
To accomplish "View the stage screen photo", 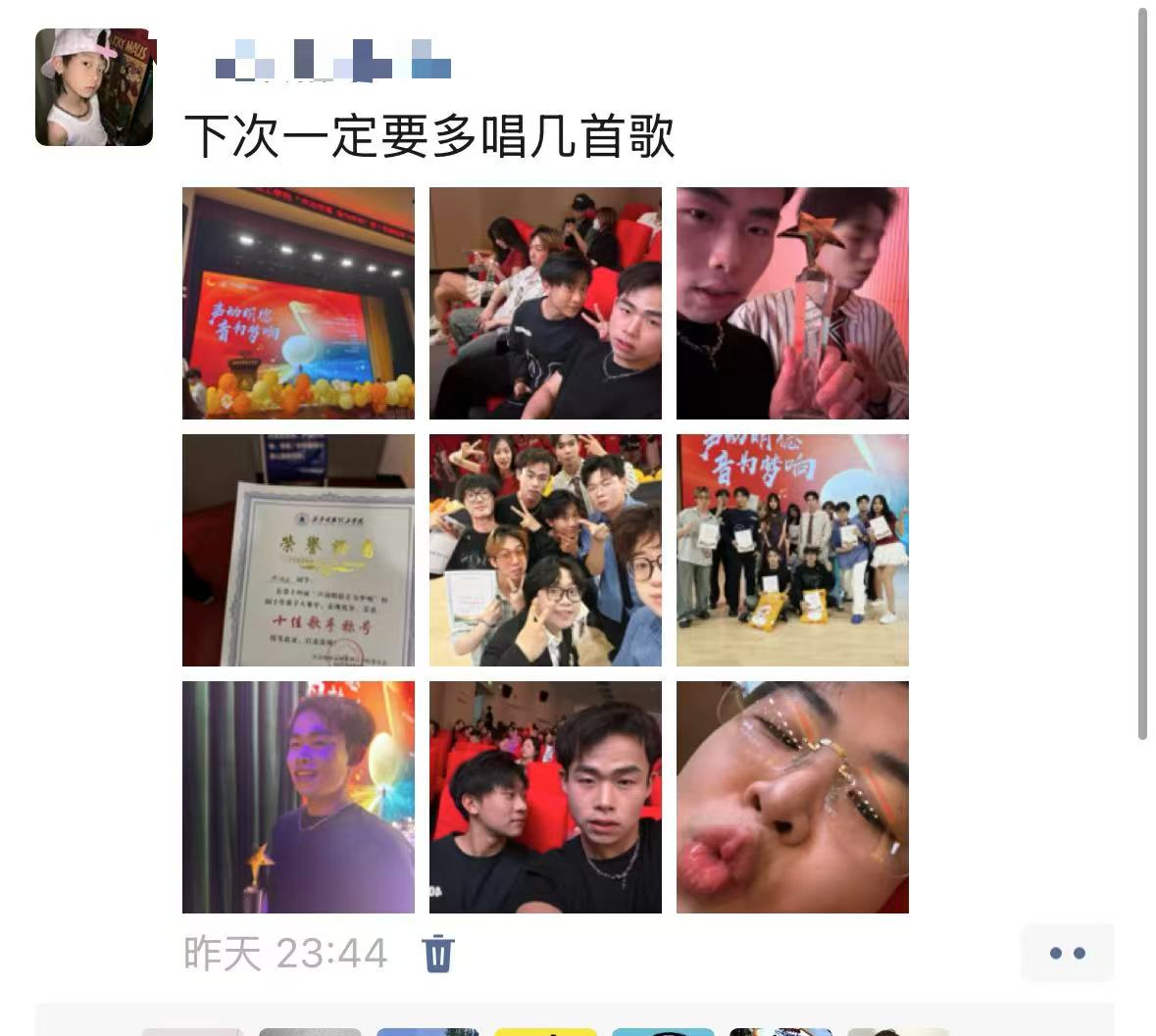I will tap(298, 303).
